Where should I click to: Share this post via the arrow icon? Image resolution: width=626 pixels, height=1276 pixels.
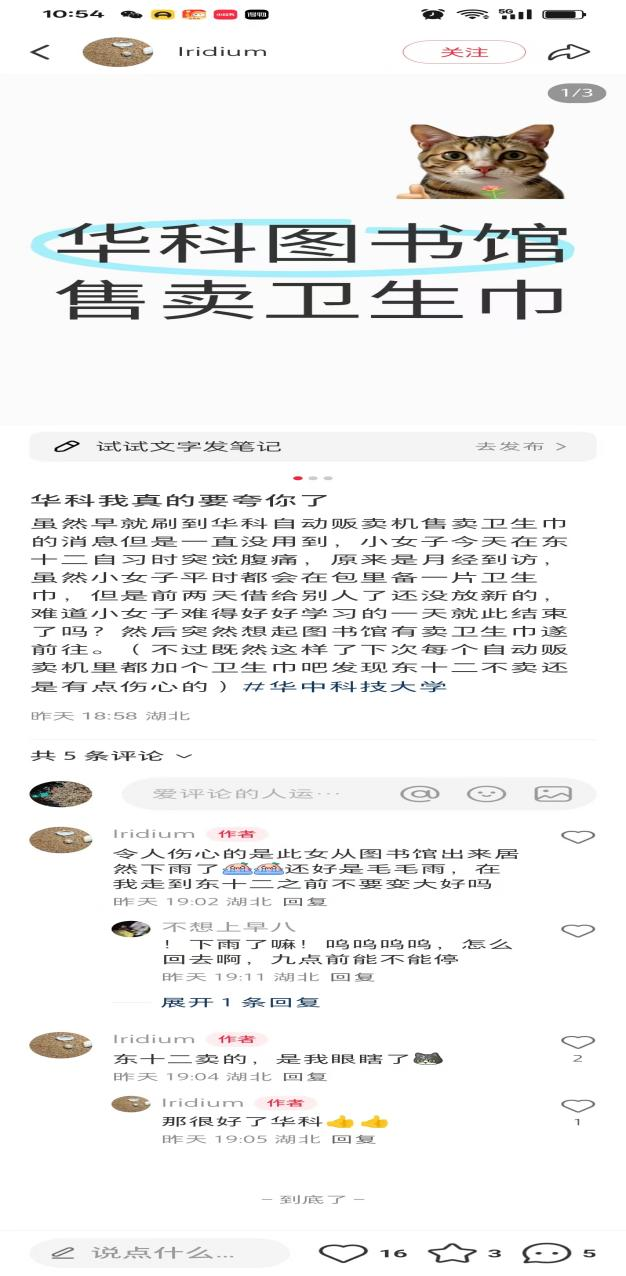pos(569,52)
